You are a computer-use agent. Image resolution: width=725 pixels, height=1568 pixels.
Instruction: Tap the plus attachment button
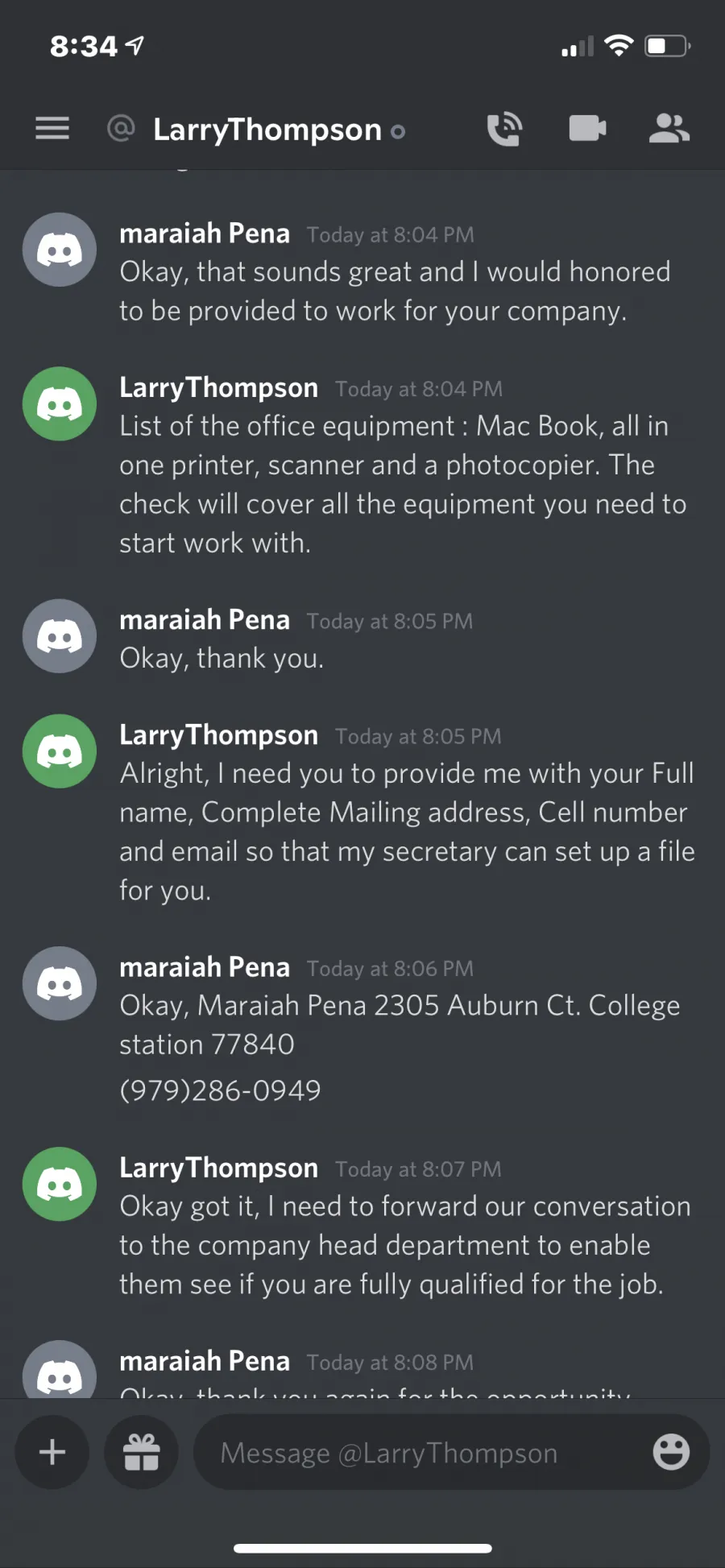(x=52, y=1452)
